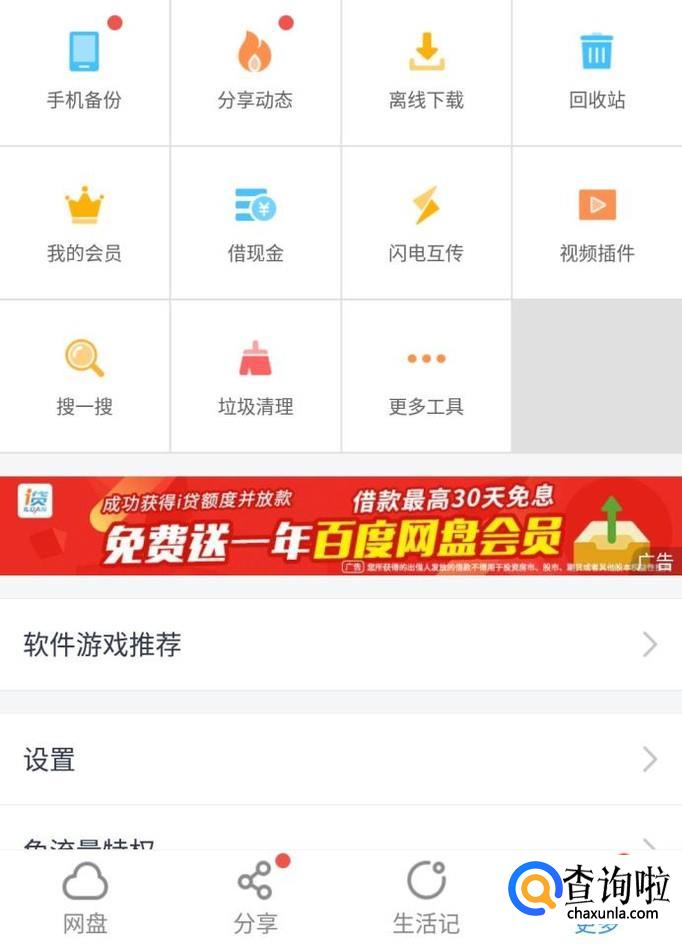Tap the 借现金 grid item

pyautogui.click(x=255, y=223)
